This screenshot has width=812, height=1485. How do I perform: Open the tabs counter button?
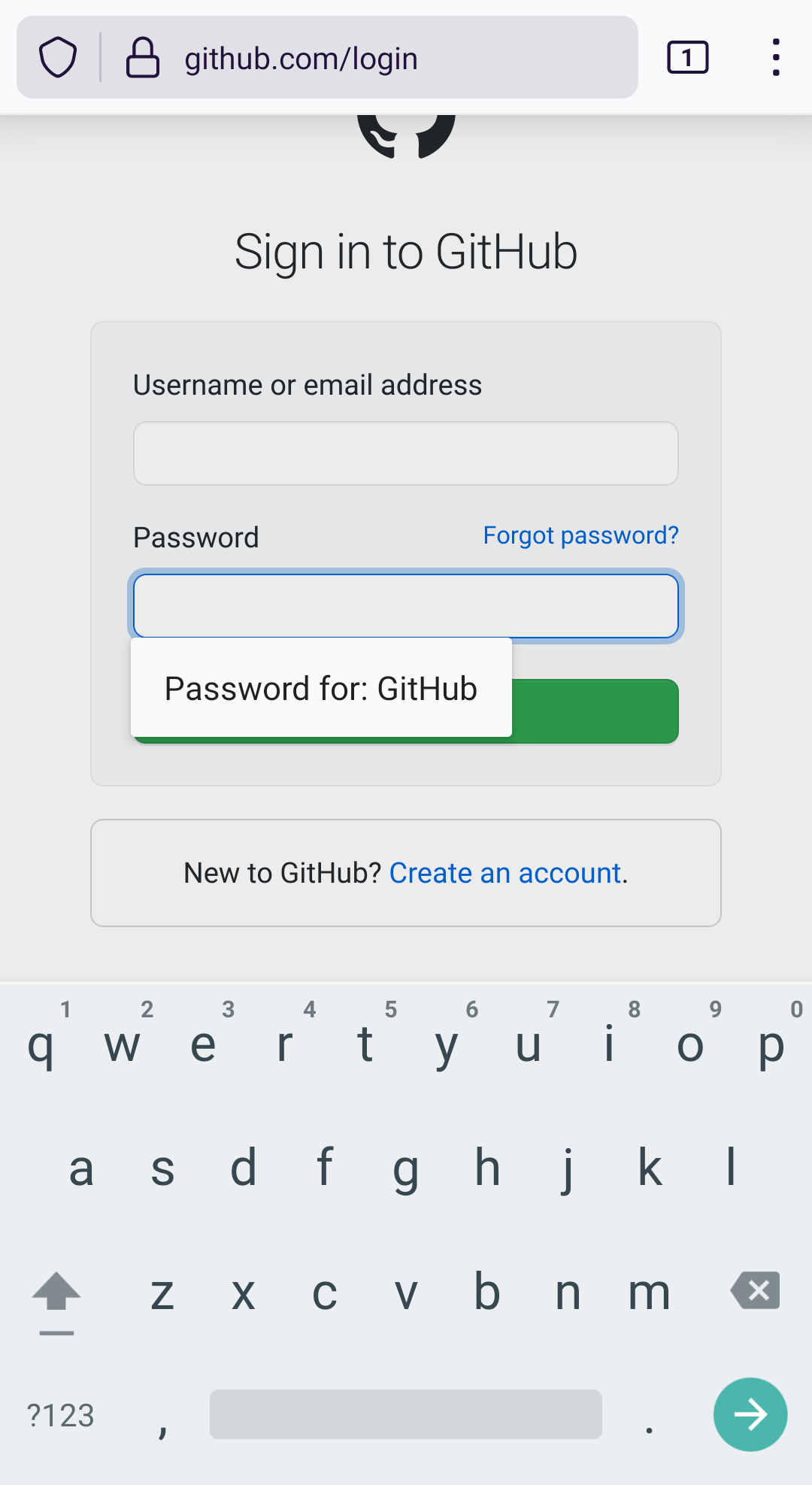click(687, 58)
